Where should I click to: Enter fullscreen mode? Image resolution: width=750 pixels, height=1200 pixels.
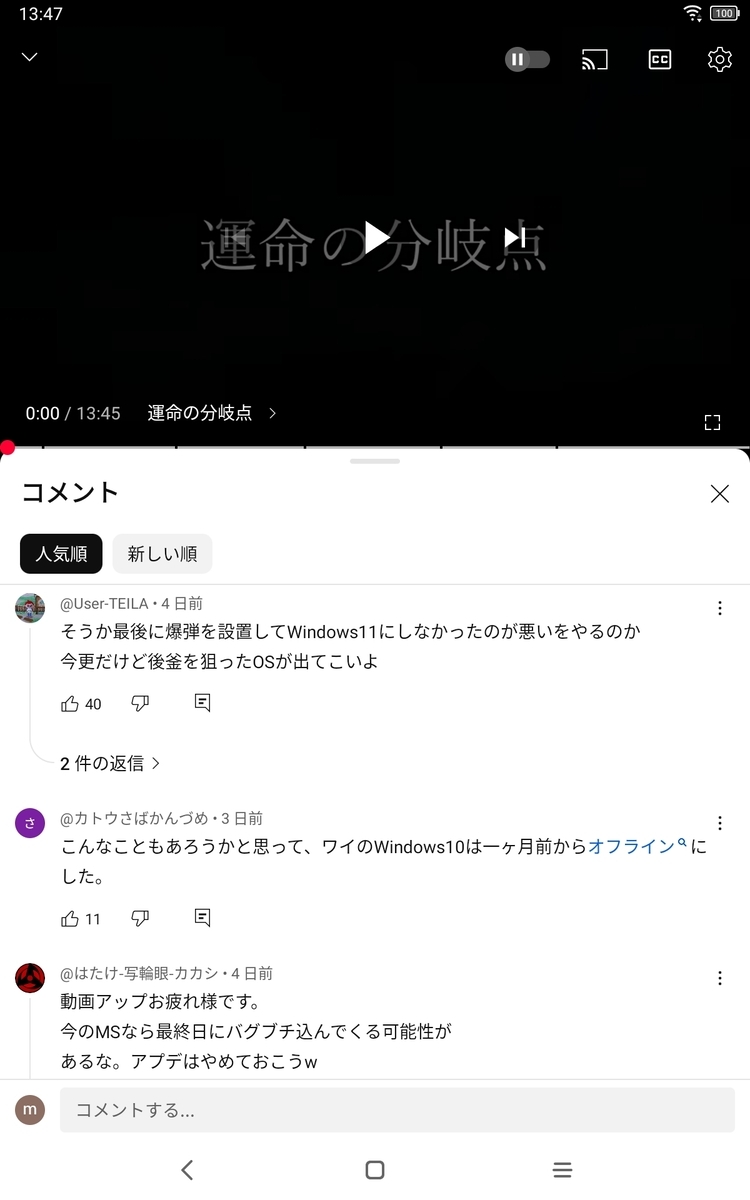tap(712, 422)
